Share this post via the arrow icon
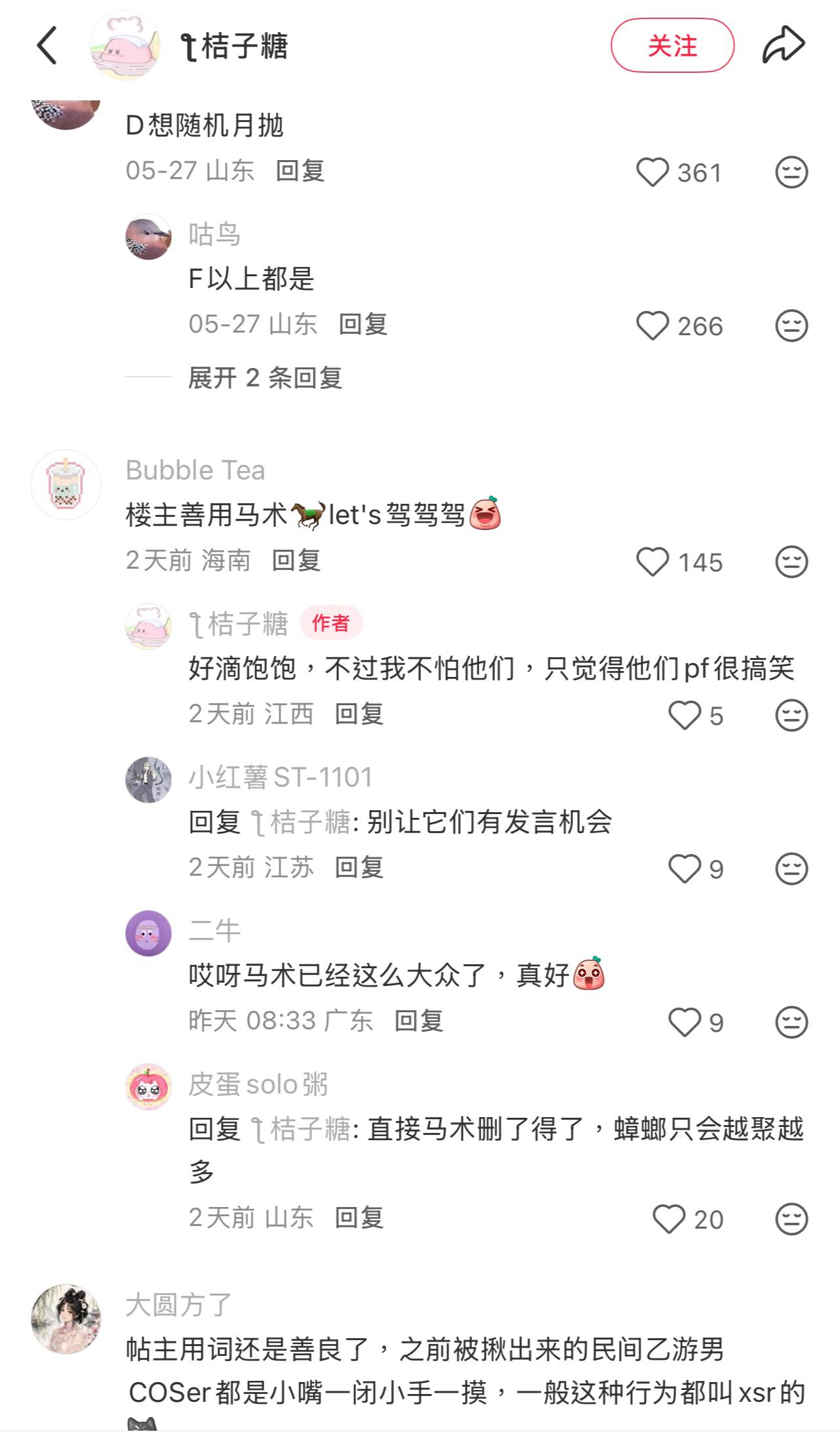 point(784,45)
